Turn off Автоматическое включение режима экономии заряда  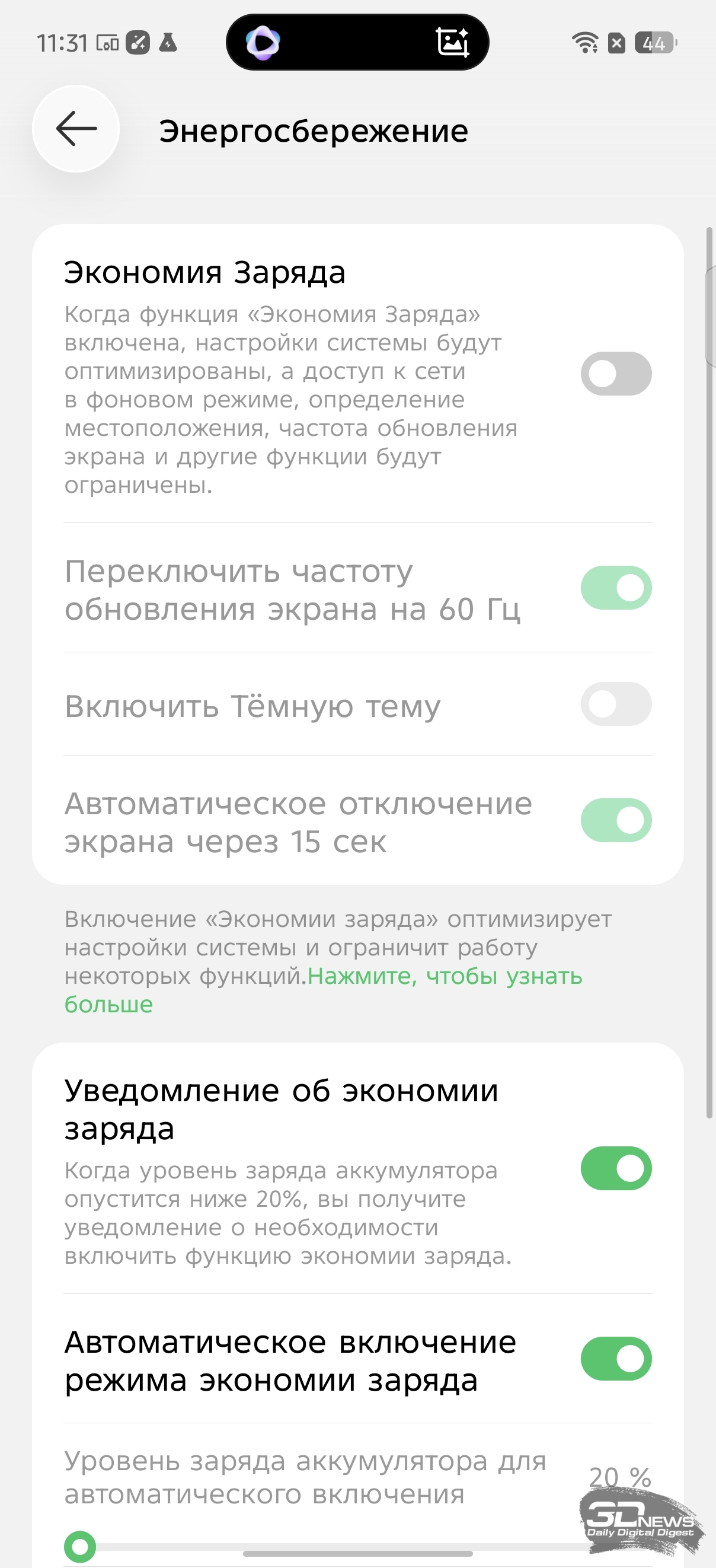click(x=616, y=1359)
